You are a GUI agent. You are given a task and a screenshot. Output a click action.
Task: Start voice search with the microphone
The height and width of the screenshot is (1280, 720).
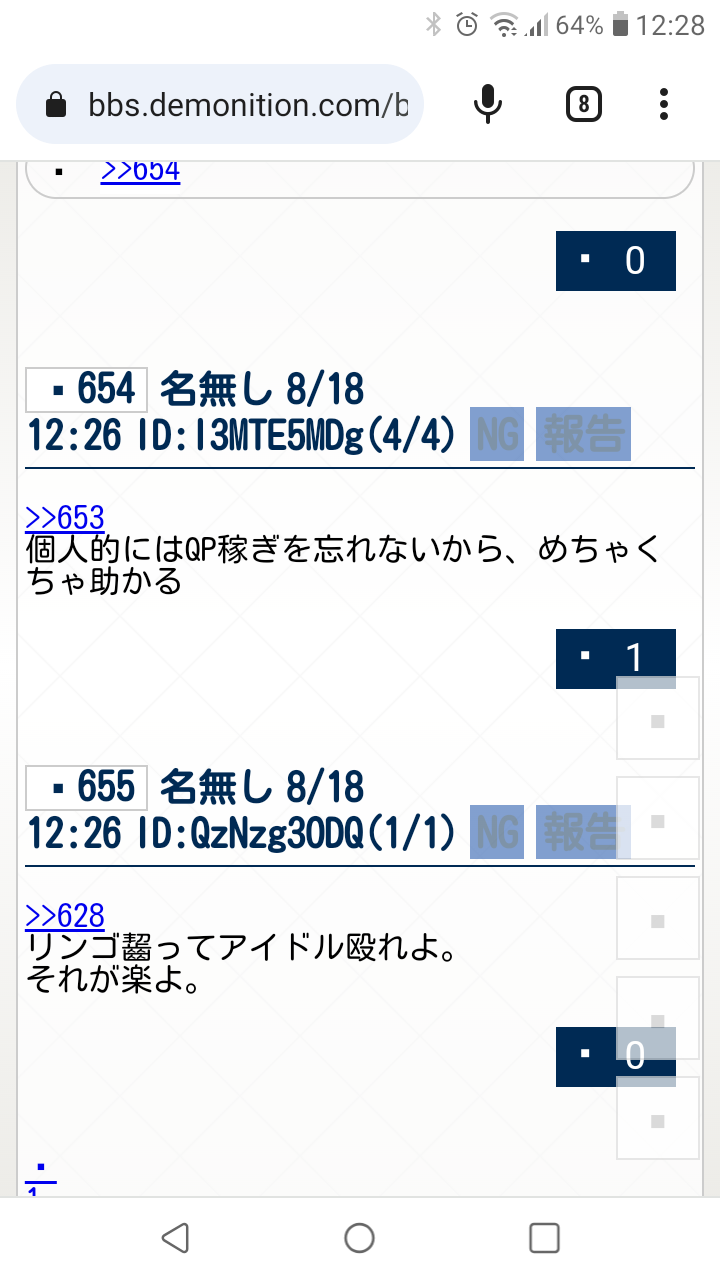pos(488,104)
